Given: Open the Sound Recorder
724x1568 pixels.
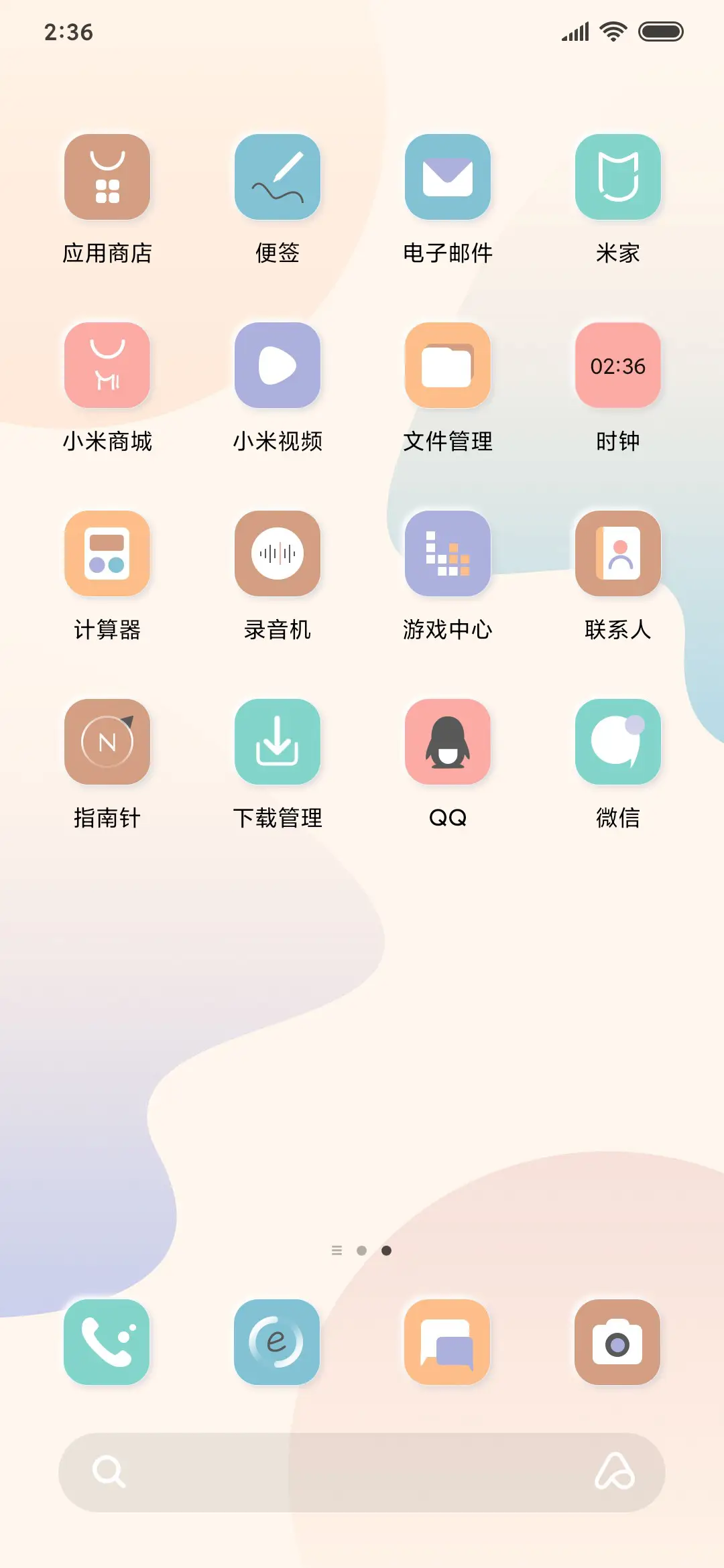Looking at the screenshot, I should [278, 554].
